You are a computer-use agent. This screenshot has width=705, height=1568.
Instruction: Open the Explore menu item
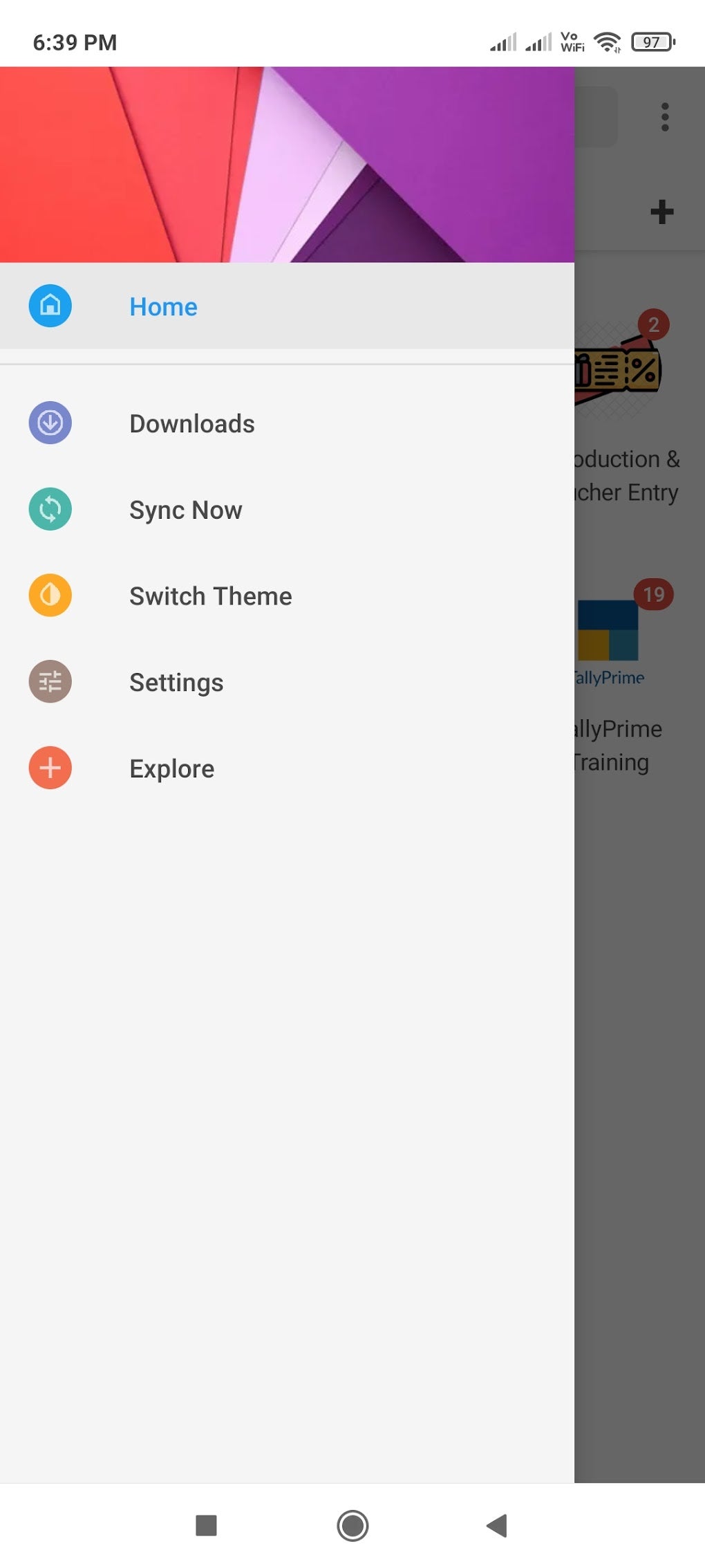point(287,768)
